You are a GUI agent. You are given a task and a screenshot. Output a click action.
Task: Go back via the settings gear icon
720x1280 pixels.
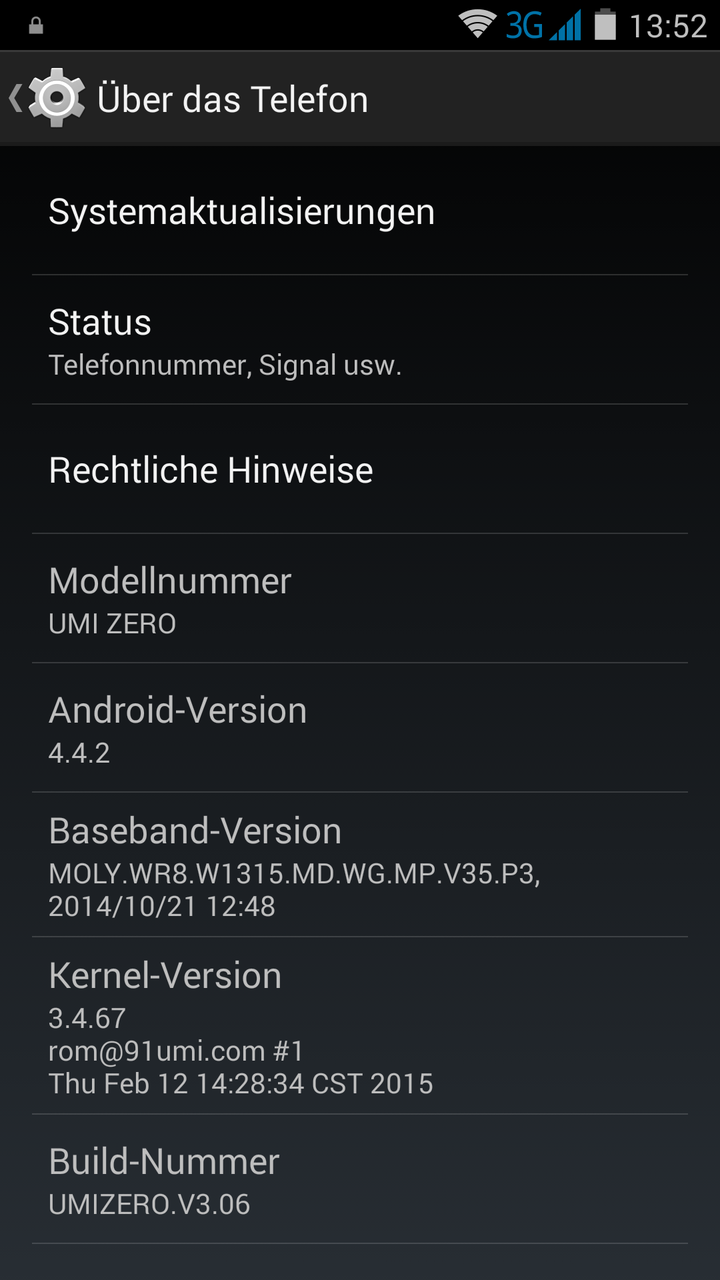(x=56, y=98)
